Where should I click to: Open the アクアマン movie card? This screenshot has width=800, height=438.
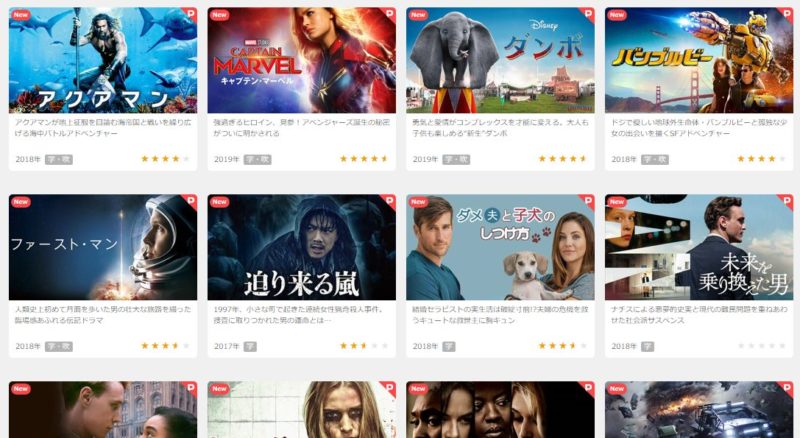click(103, 62)
